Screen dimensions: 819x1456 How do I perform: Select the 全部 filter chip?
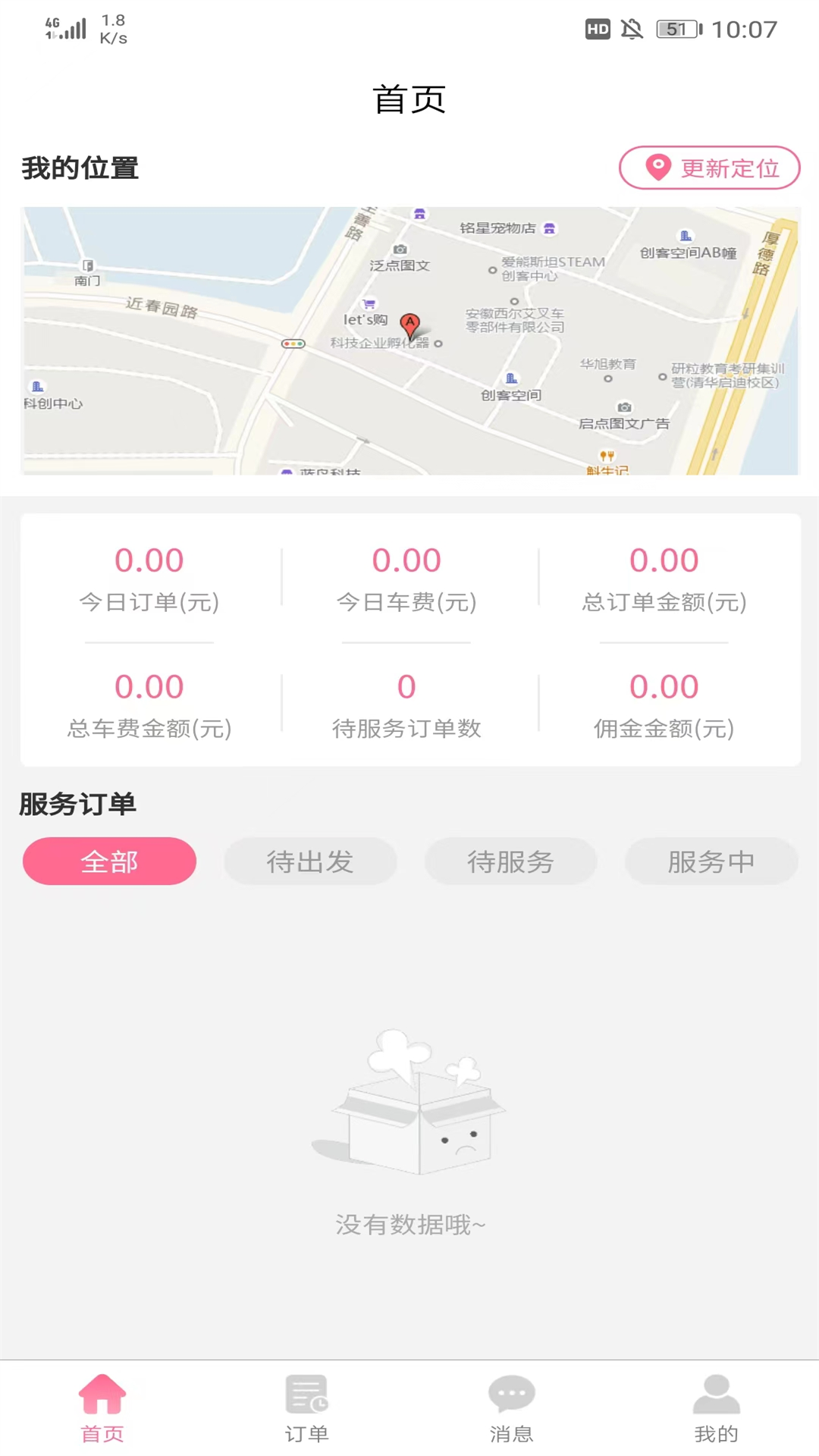coord(108,861)
